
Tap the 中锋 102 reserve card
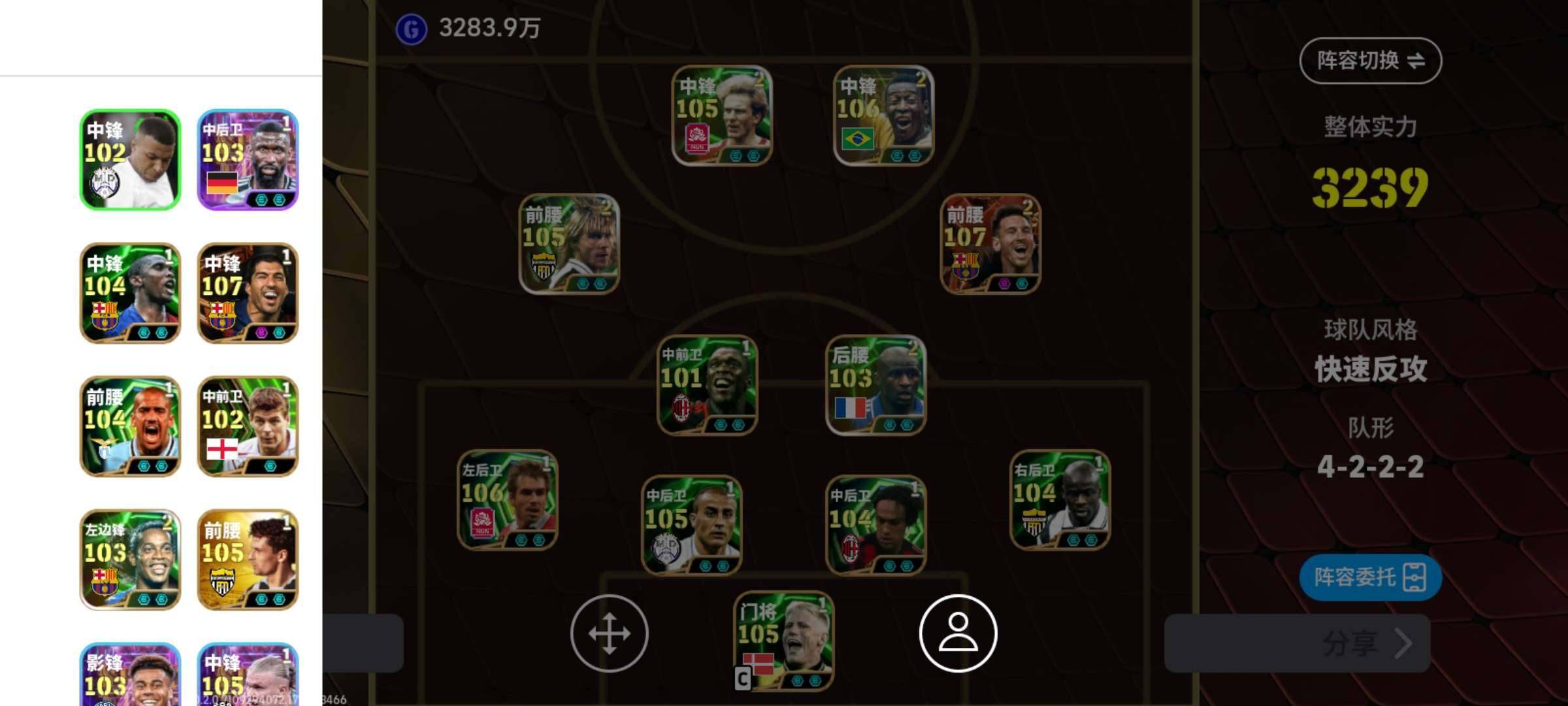point(130,160)
